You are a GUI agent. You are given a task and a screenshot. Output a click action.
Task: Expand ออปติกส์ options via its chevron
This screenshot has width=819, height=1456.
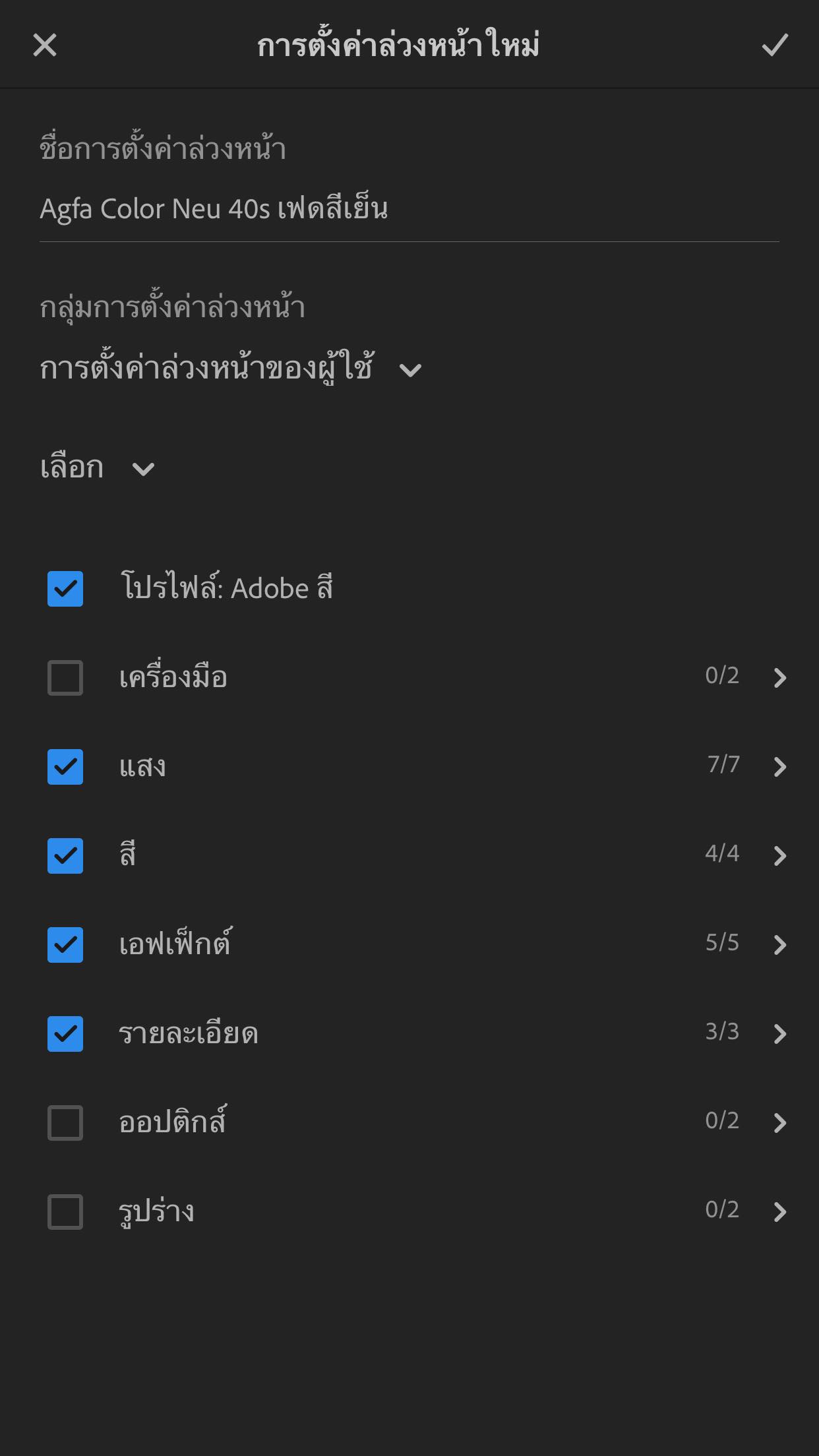point(780,1122)
